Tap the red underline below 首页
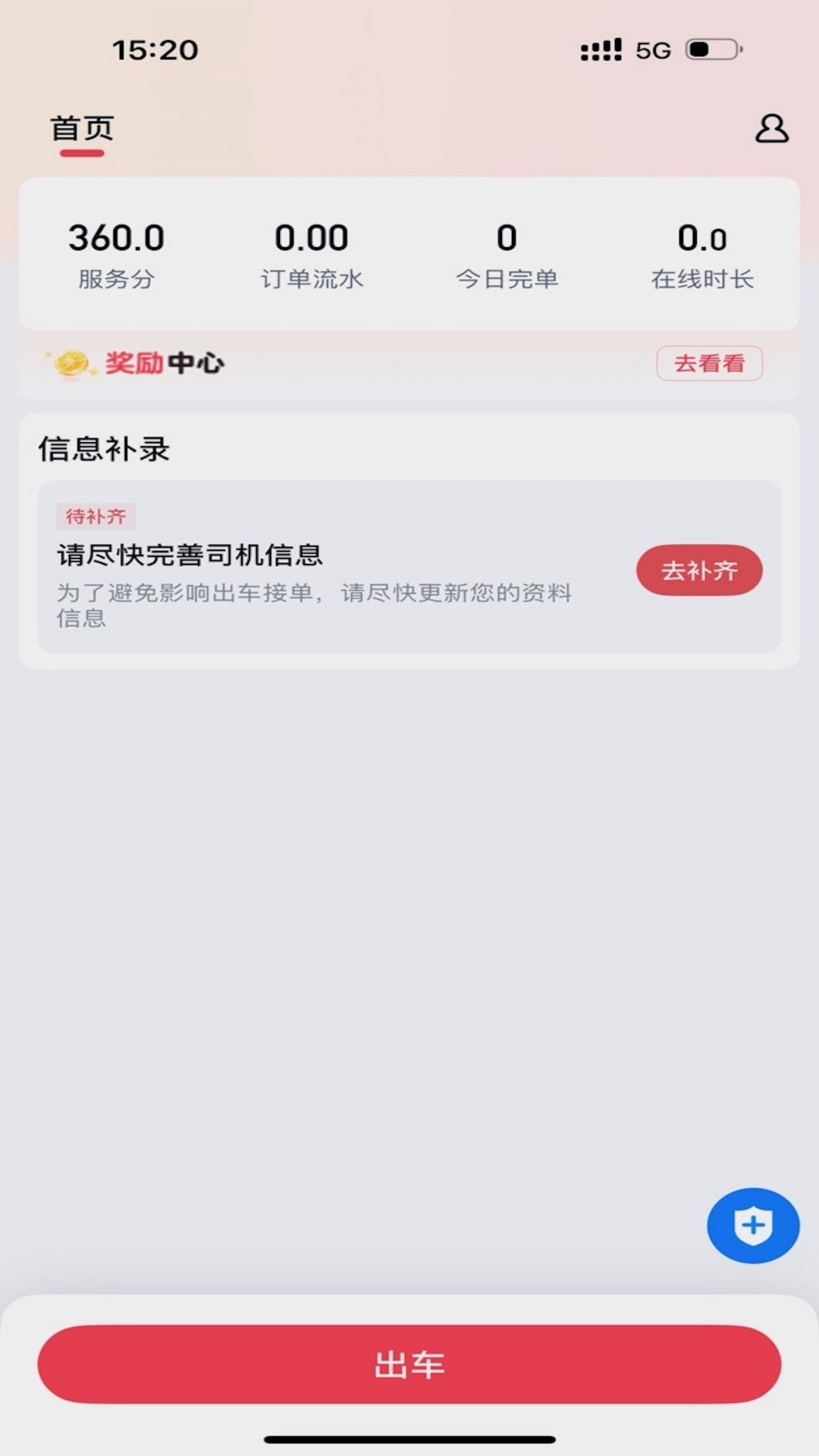Image resolution: width=819 pixels, height=1456 pixels. point(81,152)
